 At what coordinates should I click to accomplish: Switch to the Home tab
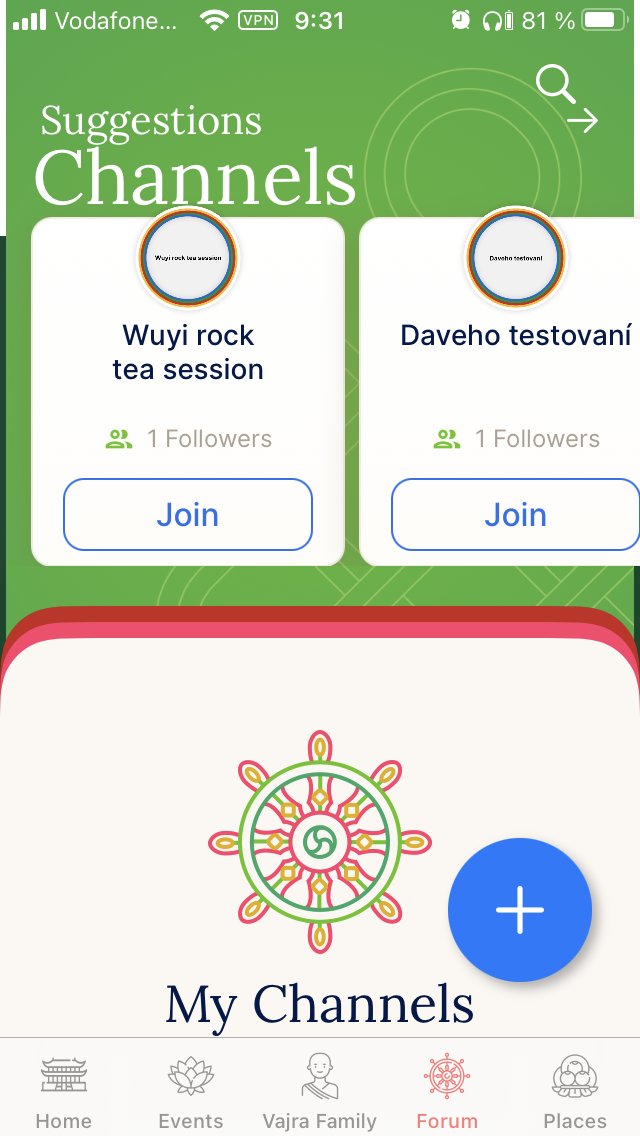click(64, 1090)
